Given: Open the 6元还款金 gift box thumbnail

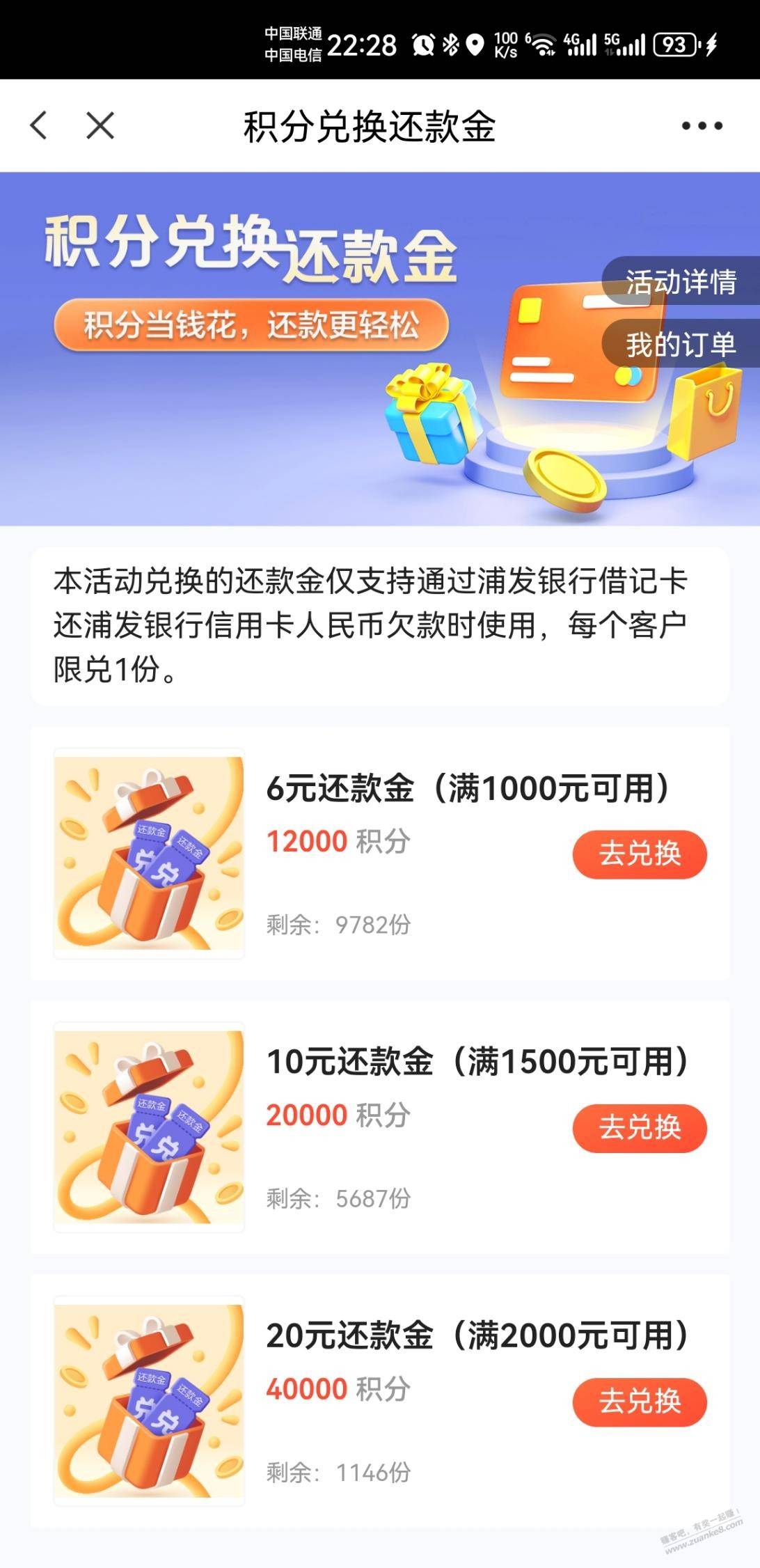Looking at the screenshot, I should pos(149,853).
